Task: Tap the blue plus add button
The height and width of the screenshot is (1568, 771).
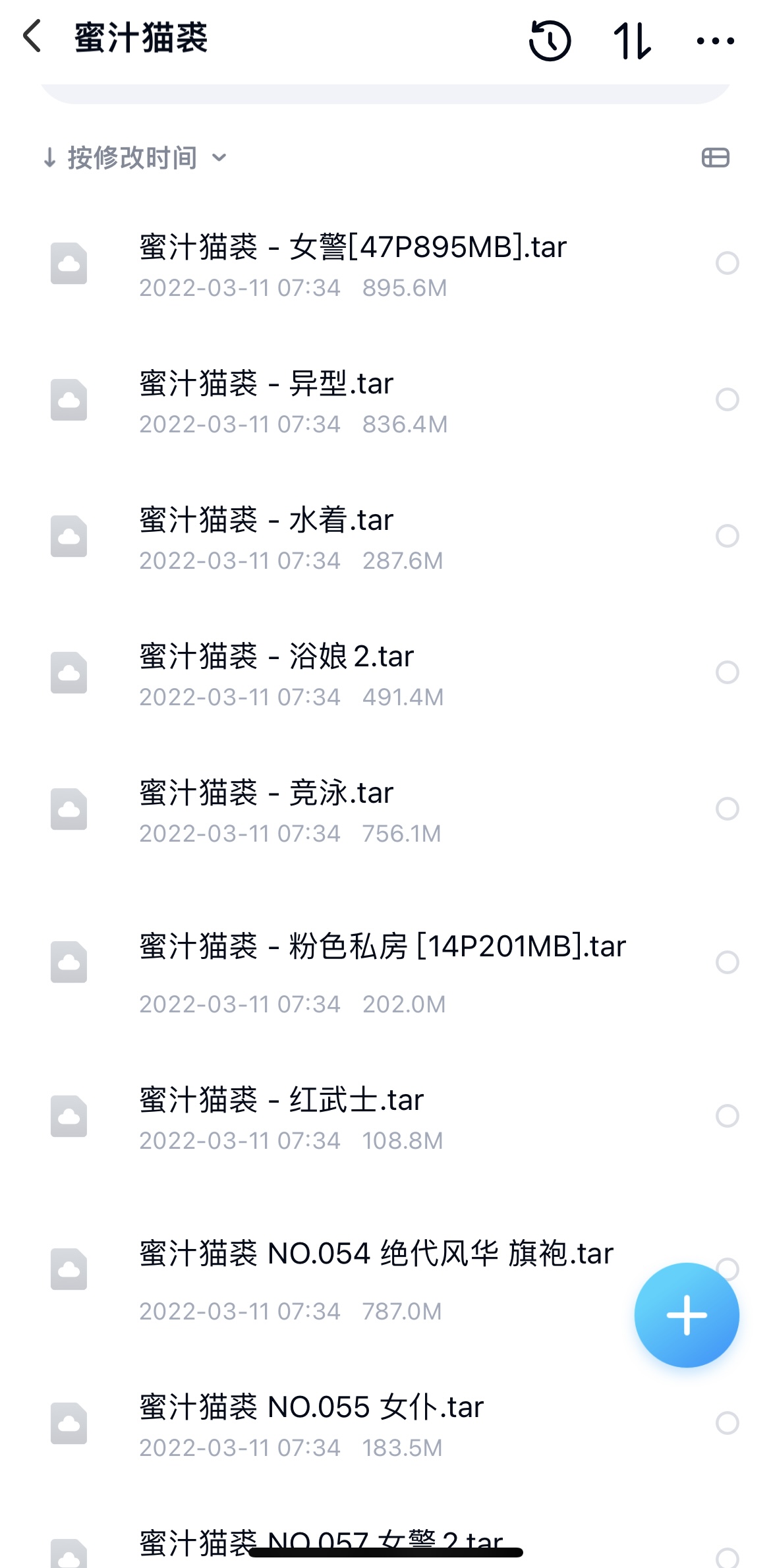Action: pos(687,1315)
